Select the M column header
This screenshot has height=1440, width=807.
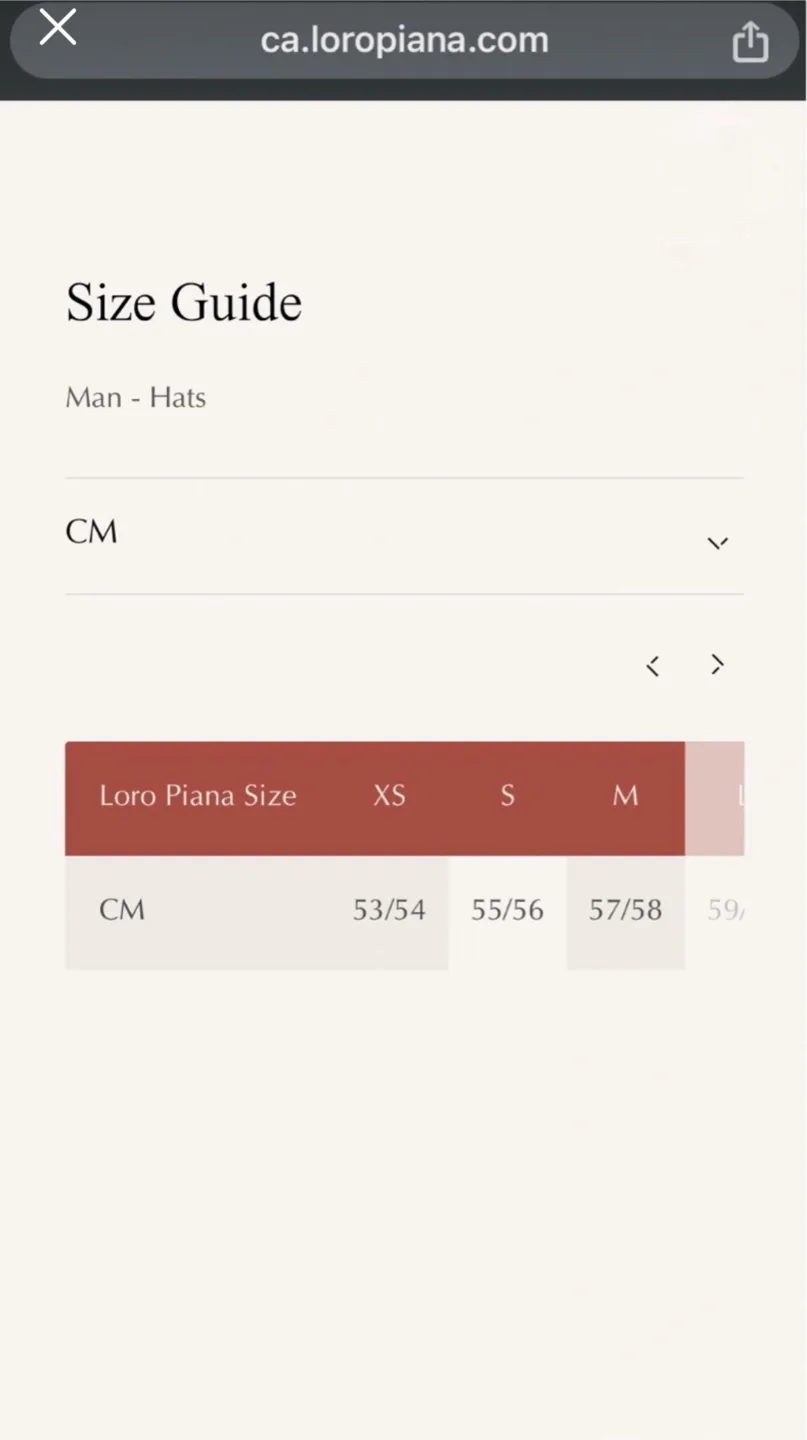625,796
